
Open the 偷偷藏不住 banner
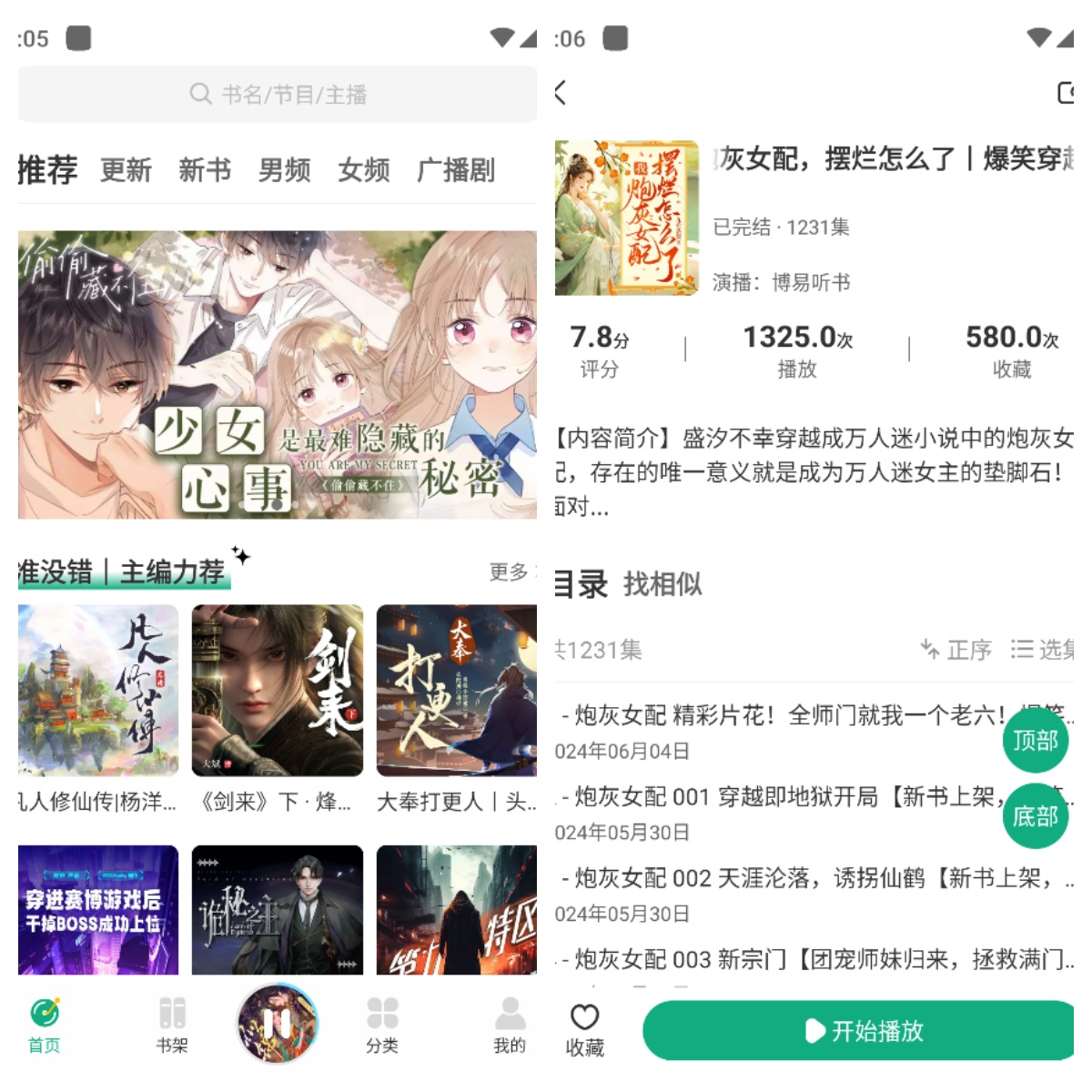278,374
